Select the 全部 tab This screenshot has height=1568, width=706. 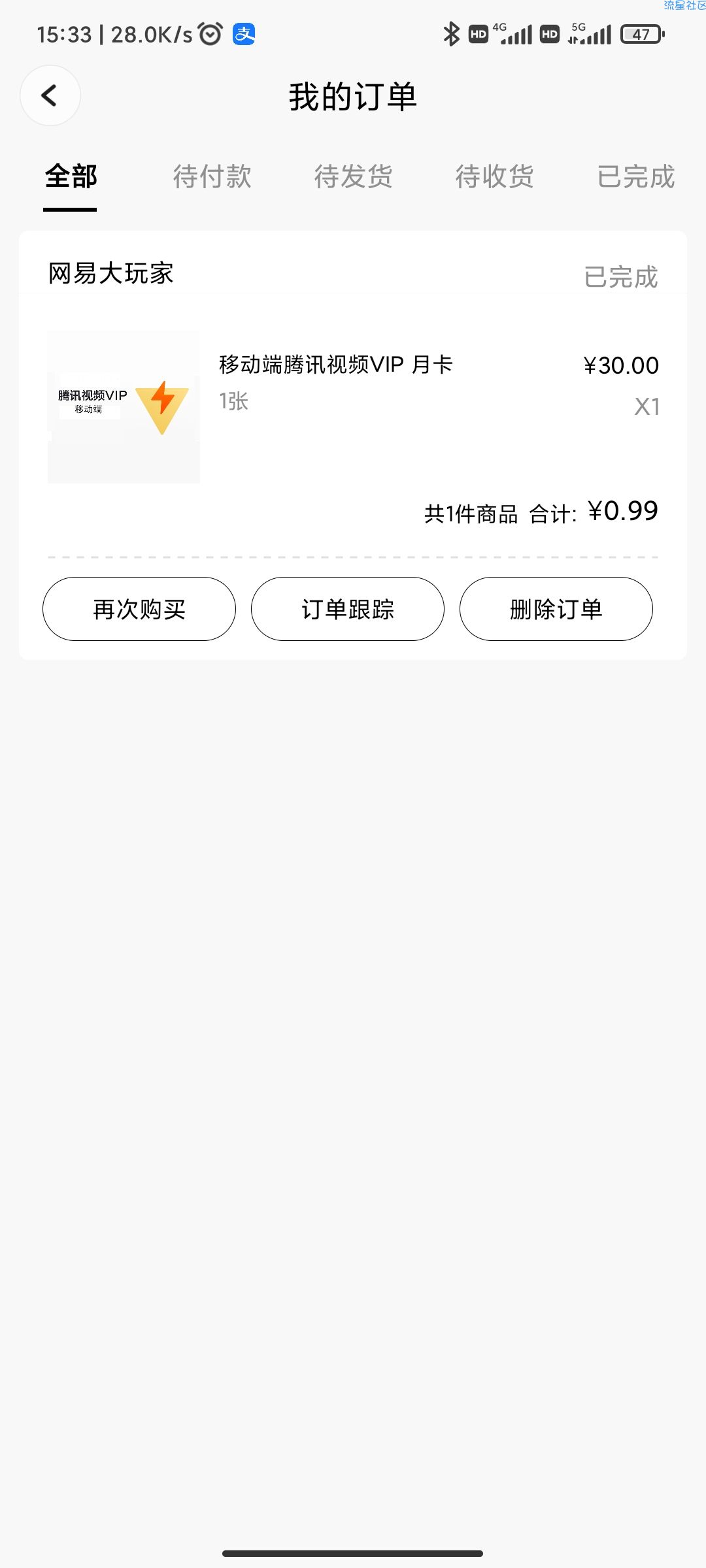[x=71, y=176]
